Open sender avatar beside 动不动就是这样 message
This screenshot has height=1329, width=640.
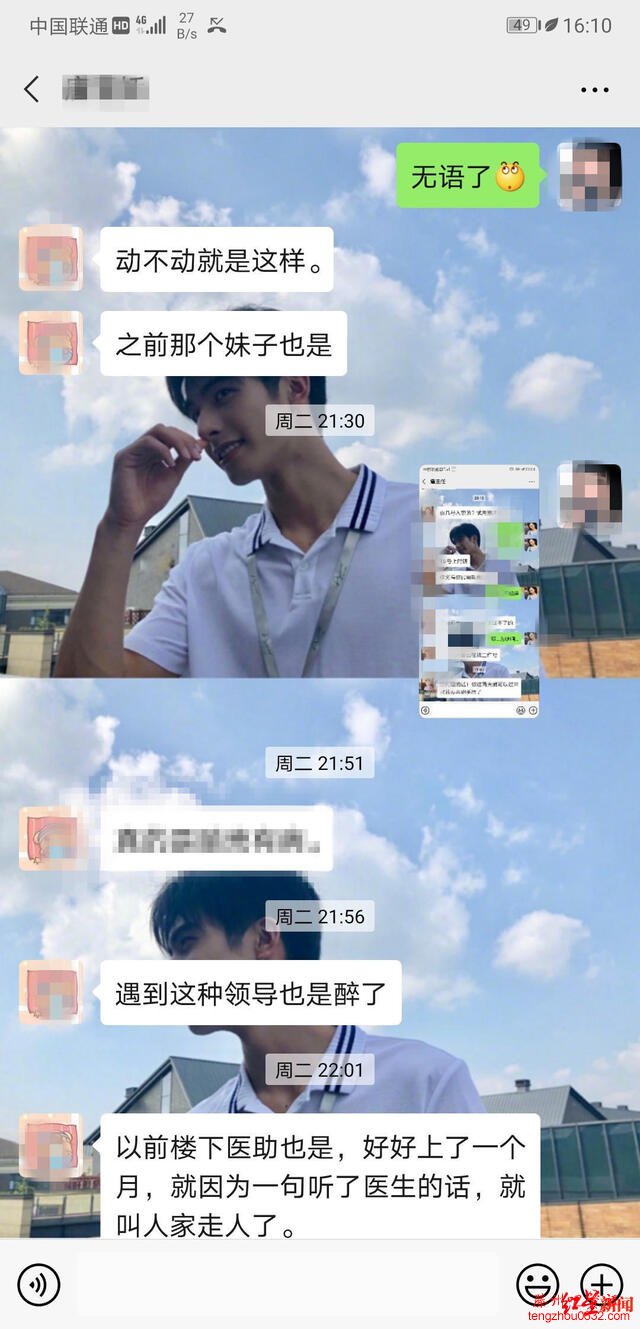(x=50, y=258)
